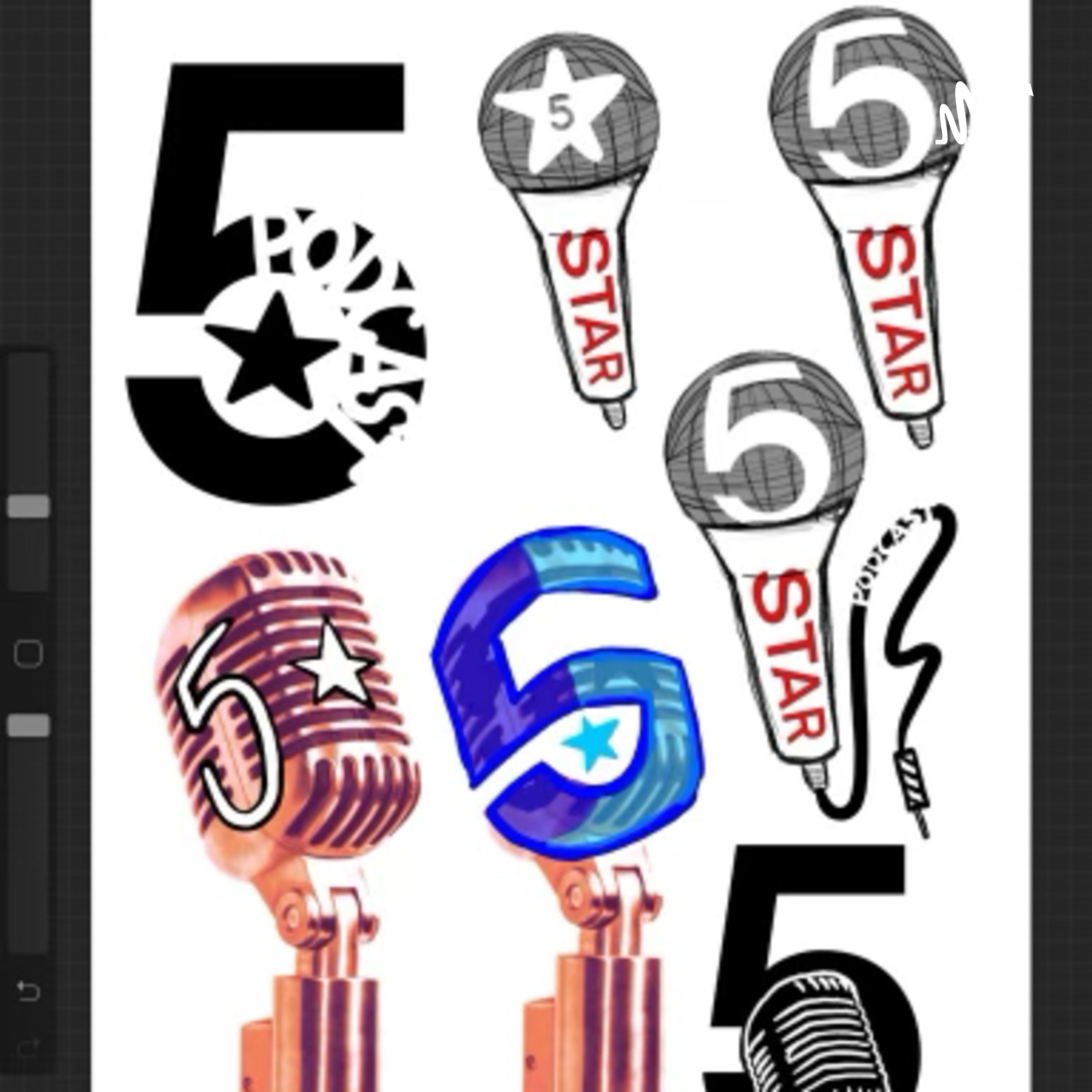Tap the brush size slider handle
This screenshot has height=1092, width=1092.
coord(28,506)
